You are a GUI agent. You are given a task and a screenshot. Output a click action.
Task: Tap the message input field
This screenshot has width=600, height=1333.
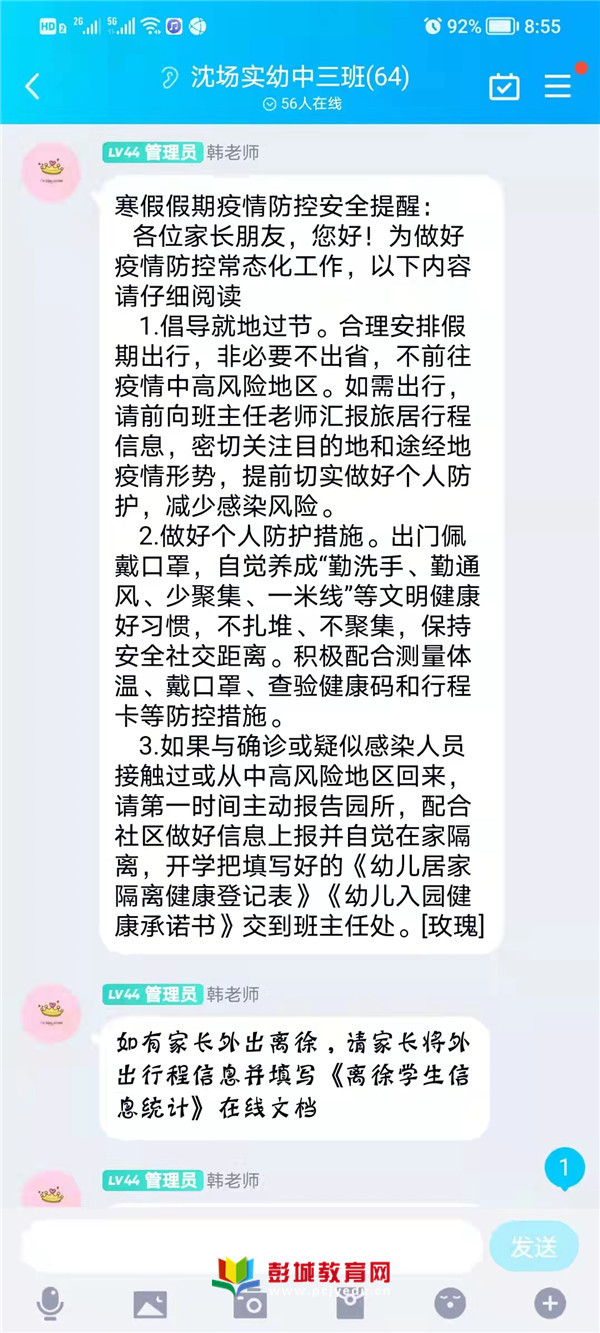252,1246
